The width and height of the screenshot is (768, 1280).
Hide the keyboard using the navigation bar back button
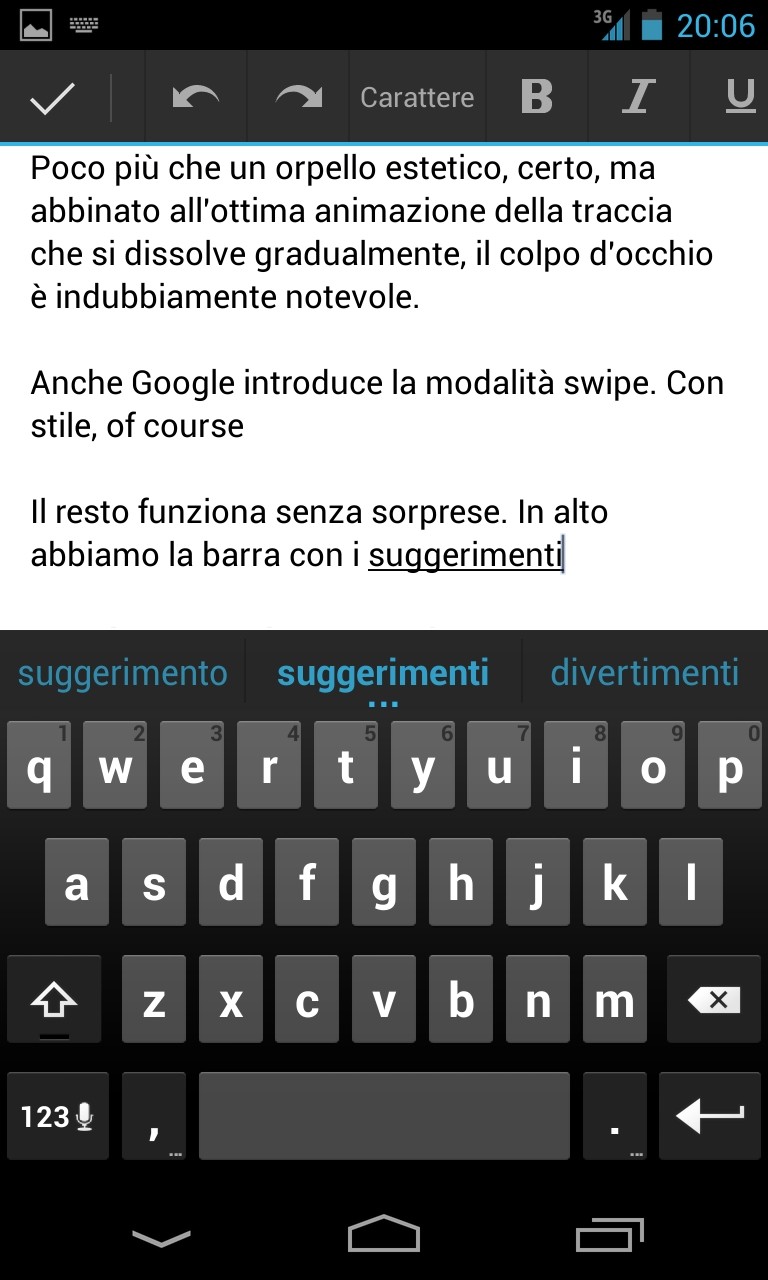(x=161, y=1237)
